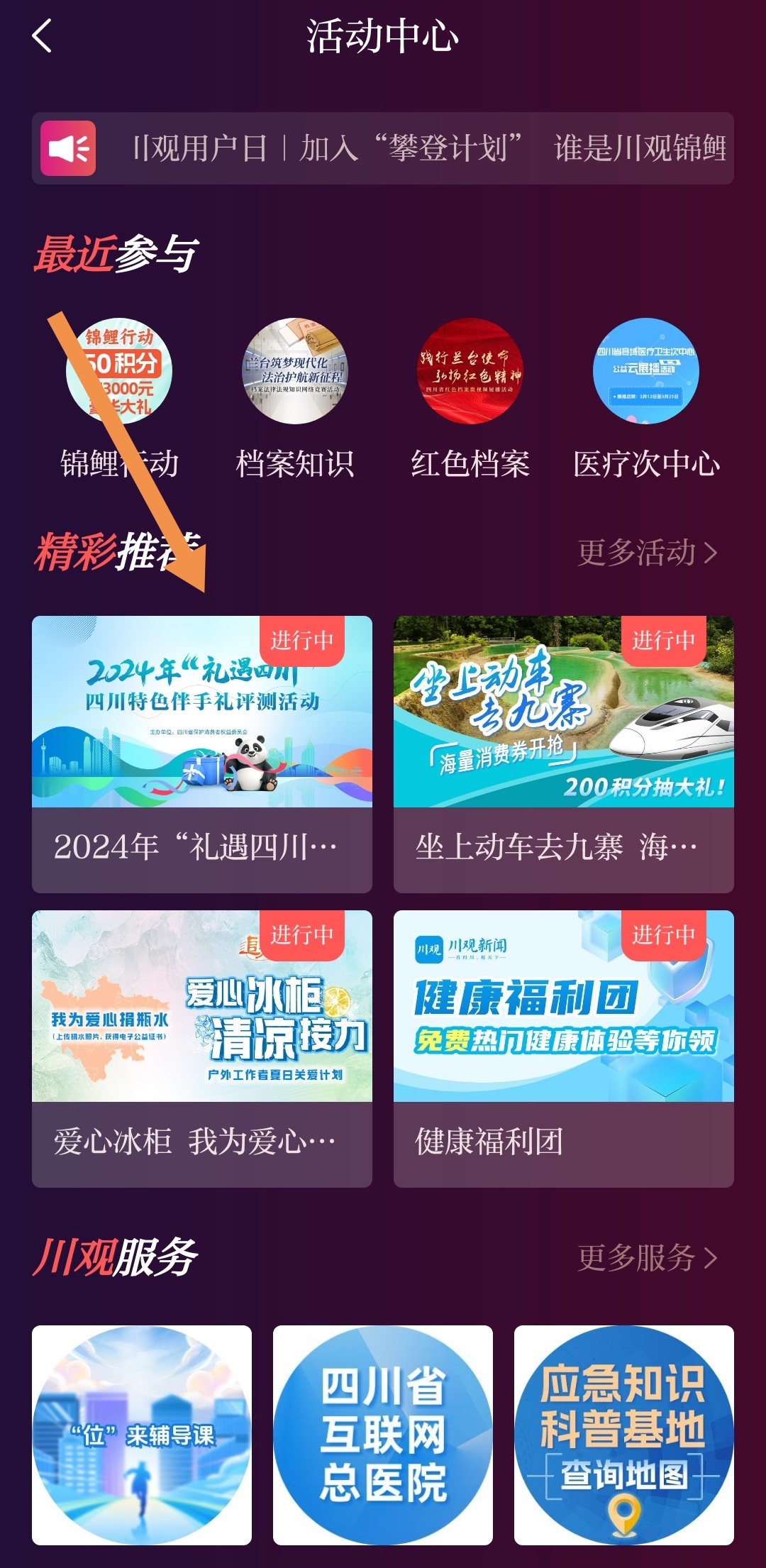Screen dimensions: 766x1568
Task: Open “位”来辅导课 service
Action: click(142, 1435)
